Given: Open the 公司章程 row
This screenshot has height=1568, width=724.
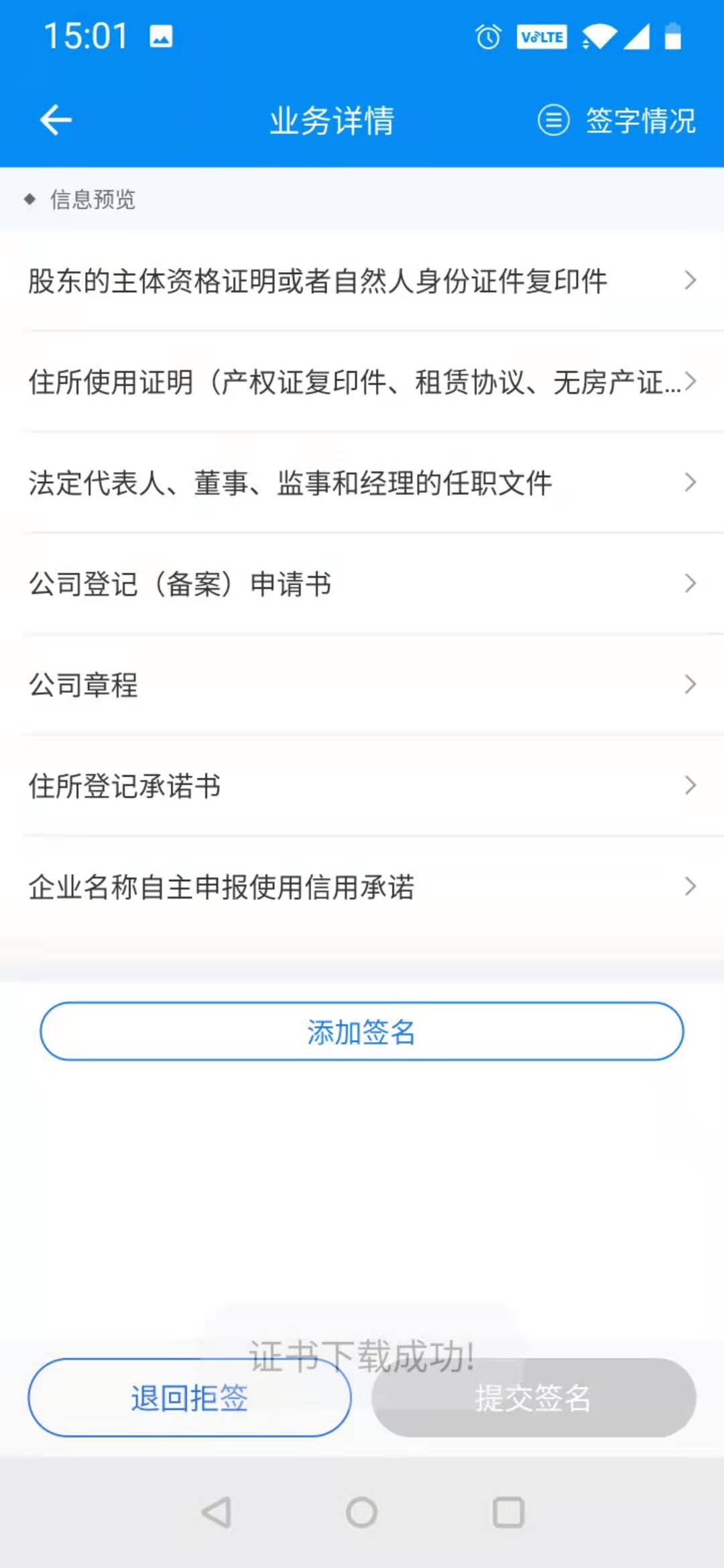Looking at the screenshot, I should (x=362, y=685).
